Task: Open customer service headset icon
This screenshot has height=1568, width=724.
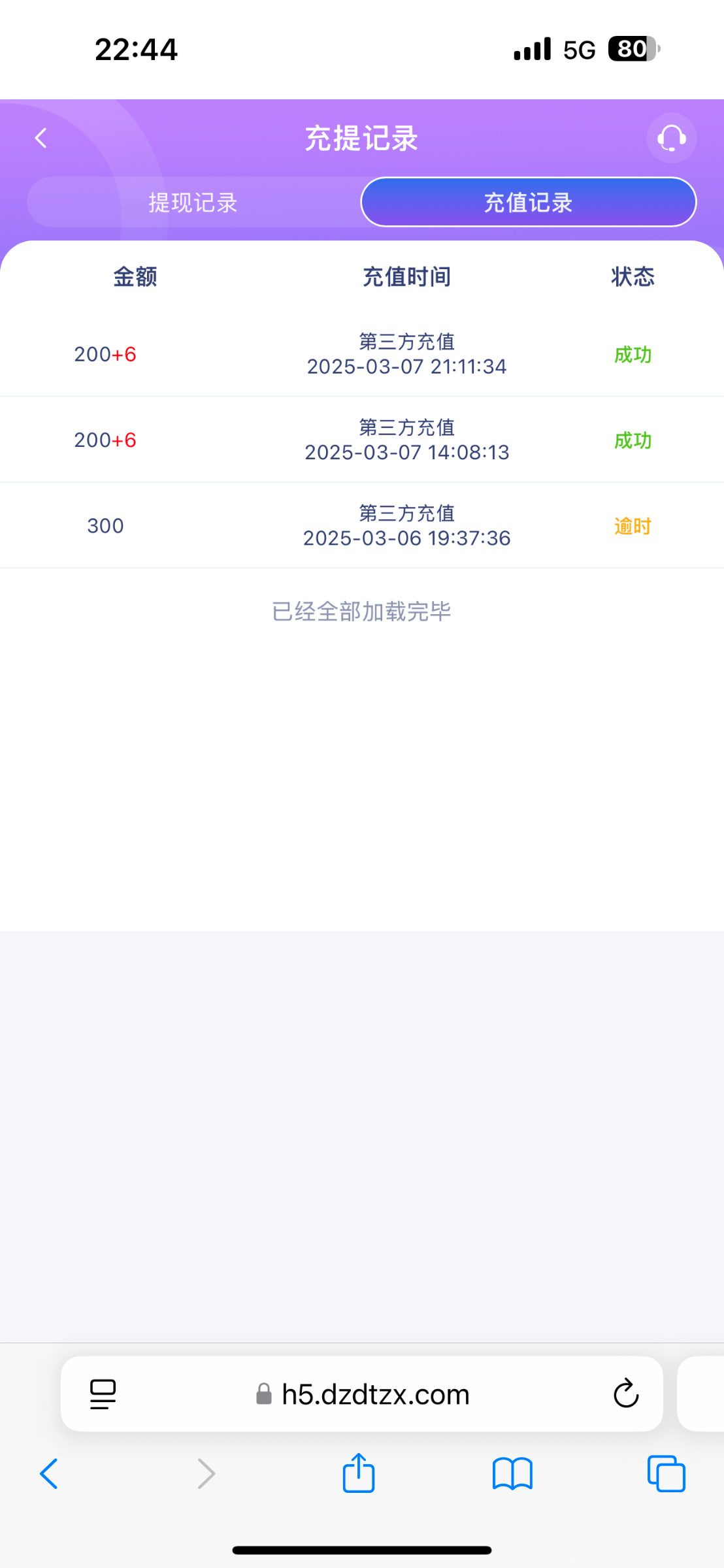Action: click(671, 138)
